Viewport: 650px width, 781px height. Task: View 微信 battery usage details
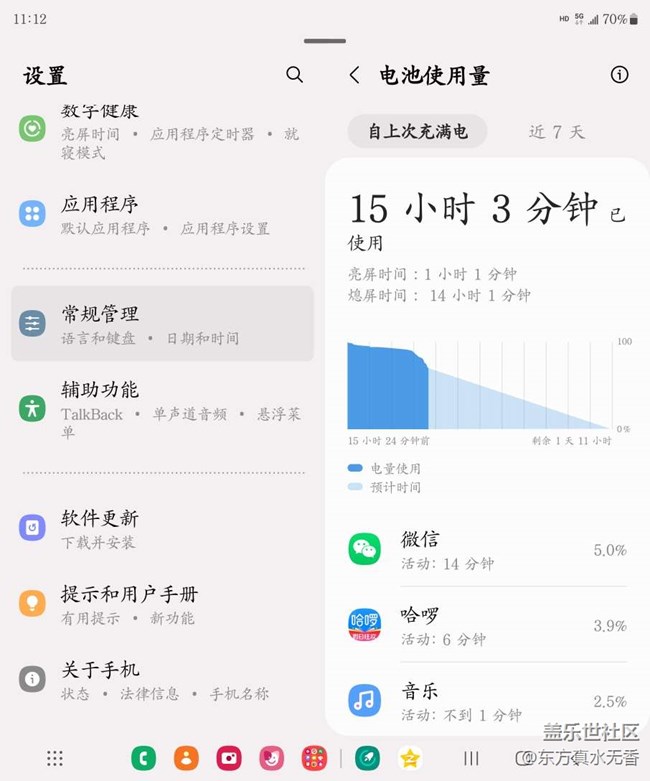[488, 550]
